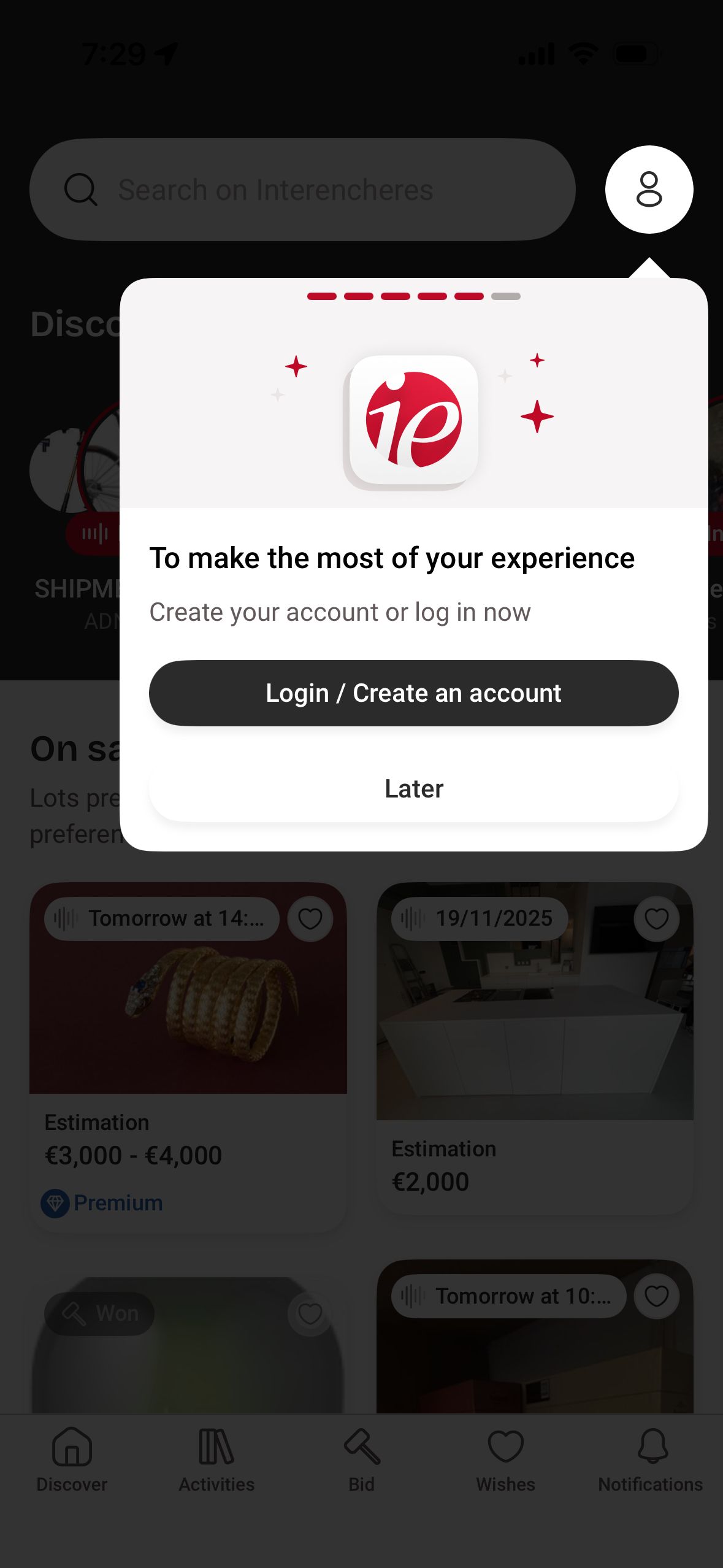Favorite the lot marked Won
Viewport: 723px width, 1568px height.
(310, 1314)
